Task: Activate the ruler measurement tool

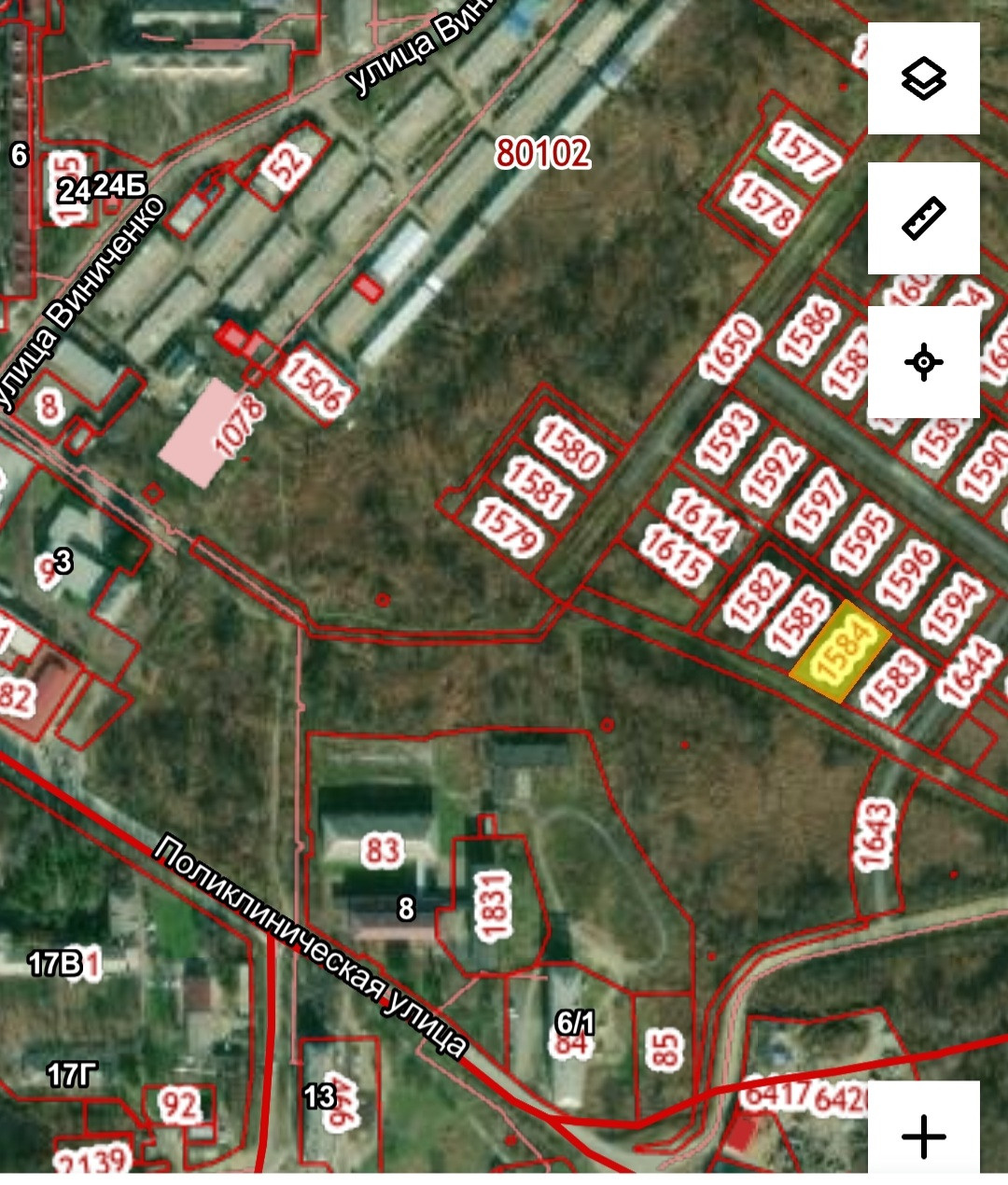Action: (923, 218)
